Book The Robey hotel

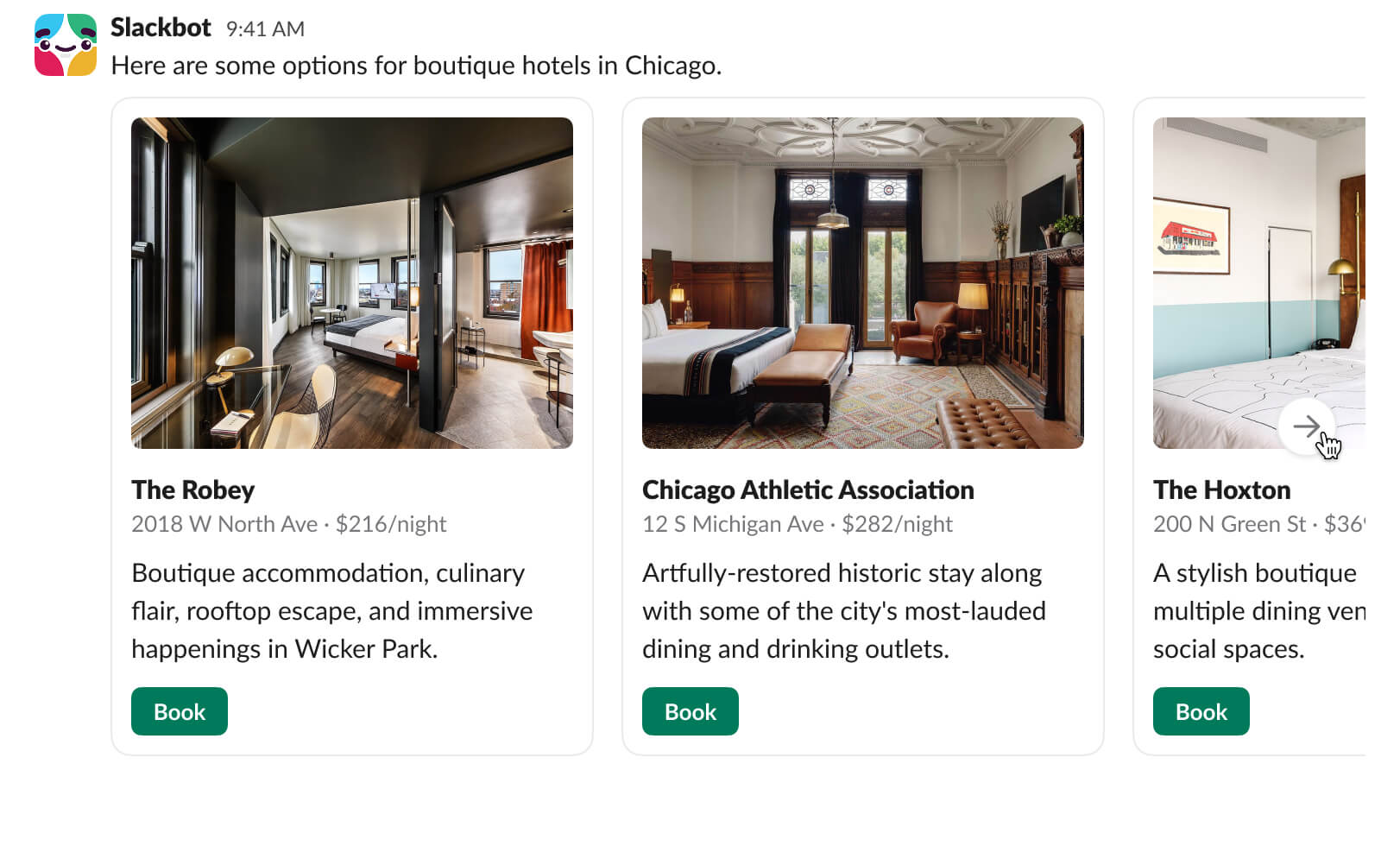click(179, 711)
